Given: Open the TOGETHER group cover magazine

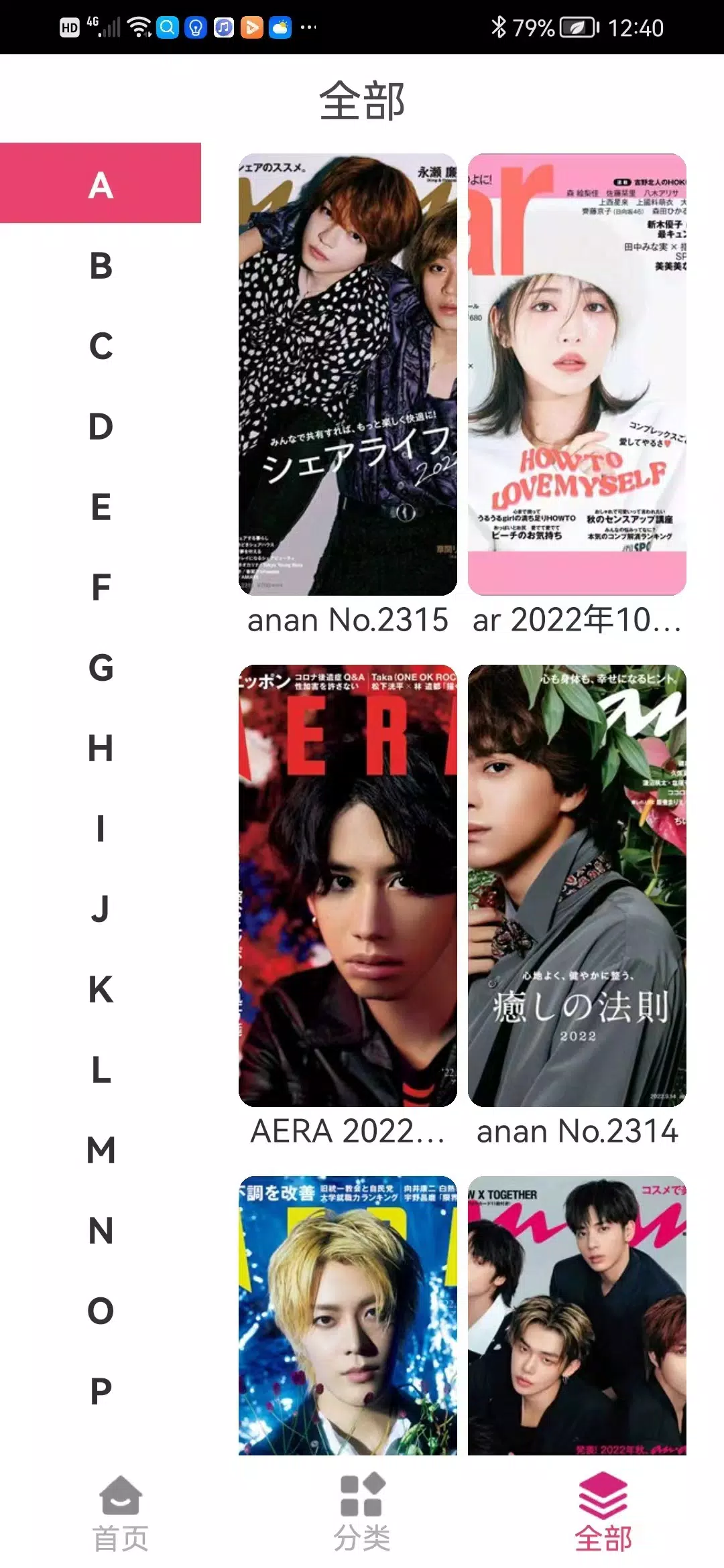Looking at the screenshot, I should (577, 1315).
